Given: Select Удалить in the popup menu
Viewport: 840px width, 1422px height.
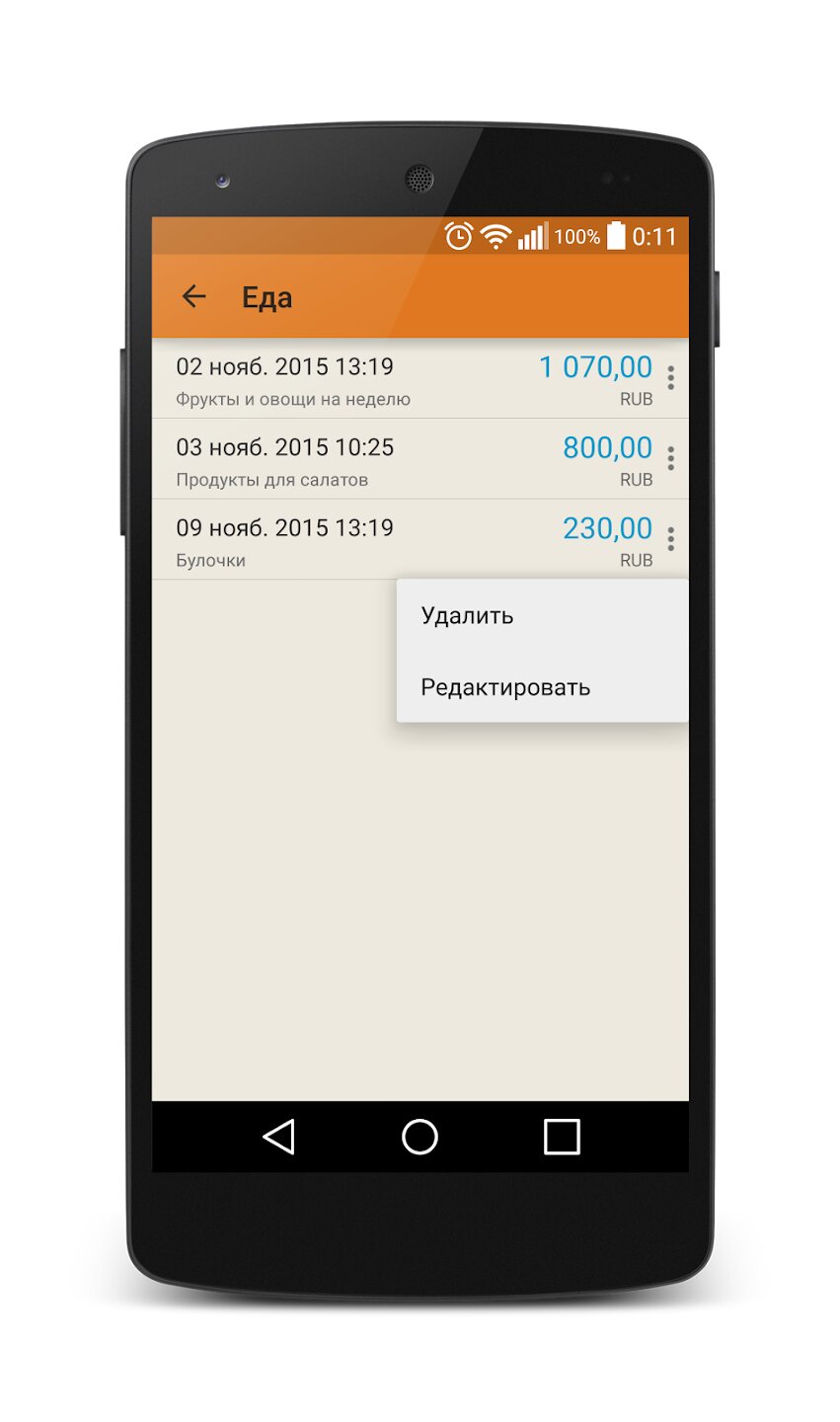Looking at the screenshot, I should (467, 615).
